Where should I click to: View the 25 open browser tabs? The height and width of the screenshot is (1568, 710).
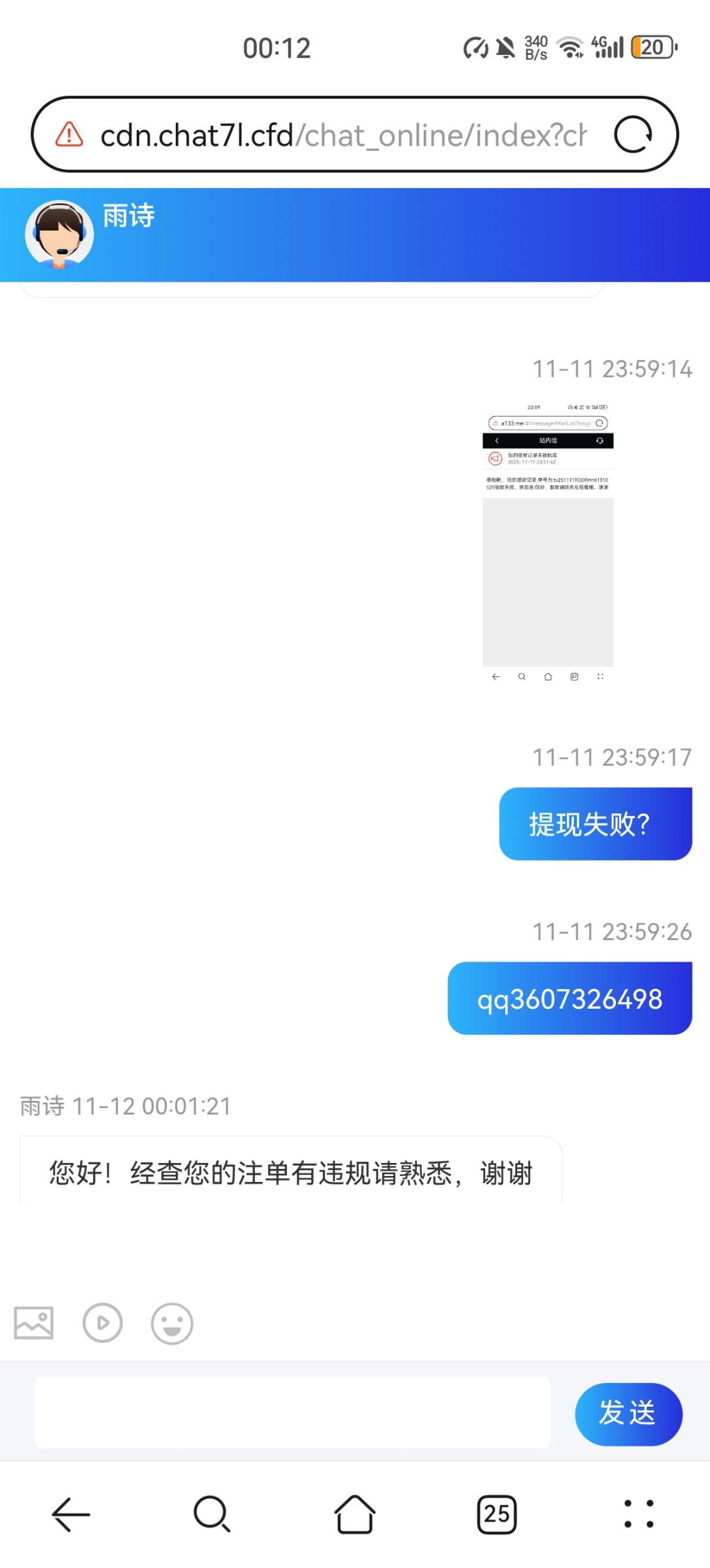tap(497, 1514)
